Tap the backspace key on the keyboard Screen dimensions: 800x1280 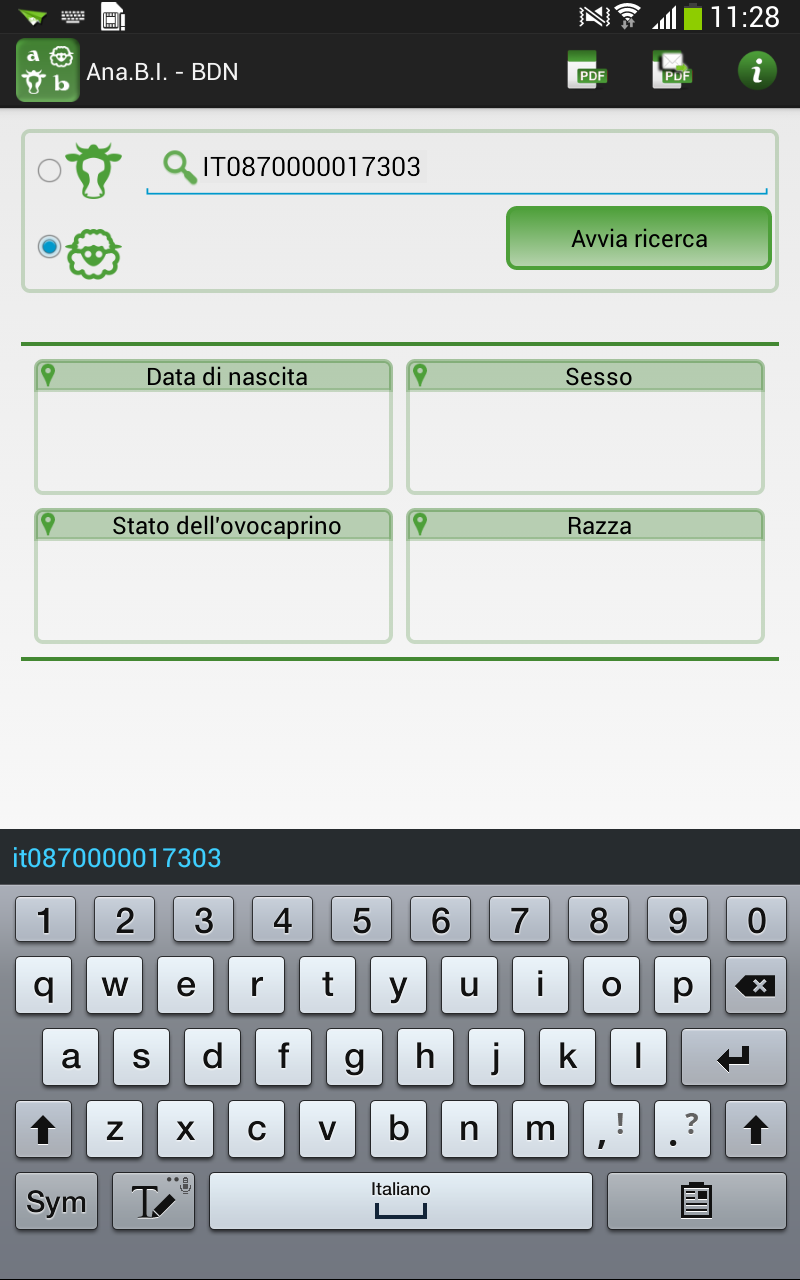tap(756, 986)
